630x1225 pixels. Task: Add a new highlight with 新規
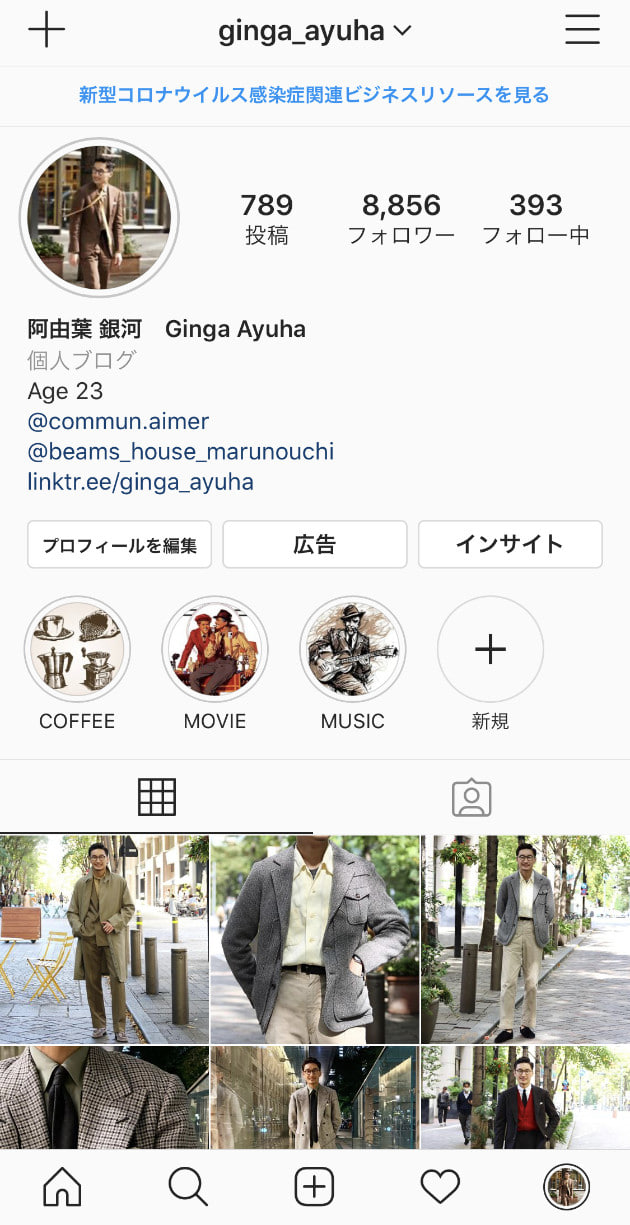click(x=490, y=650)
